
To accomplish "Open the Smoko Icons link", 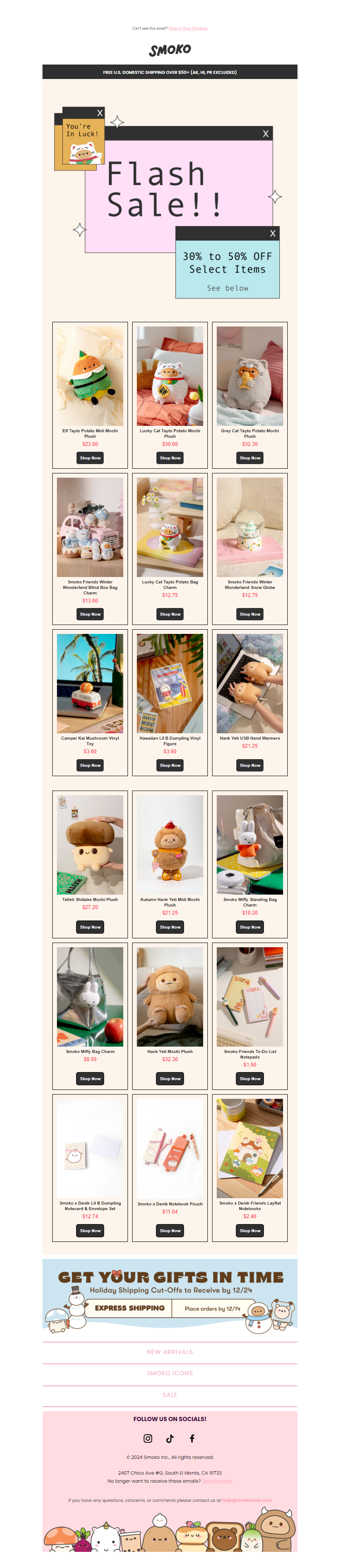I will pos(170,1373).
